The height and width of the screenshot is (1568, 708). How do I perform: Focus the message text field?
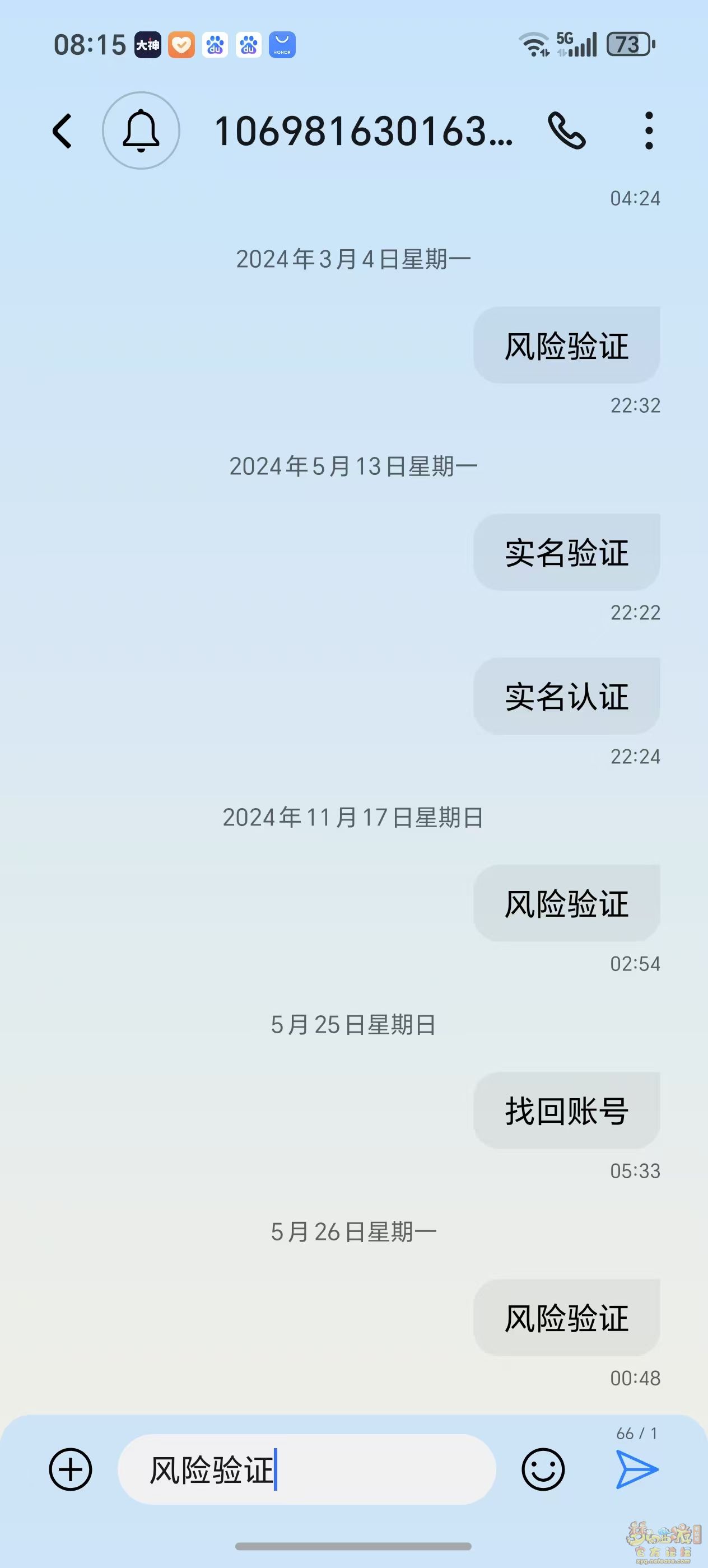[x=307, y=1469]
